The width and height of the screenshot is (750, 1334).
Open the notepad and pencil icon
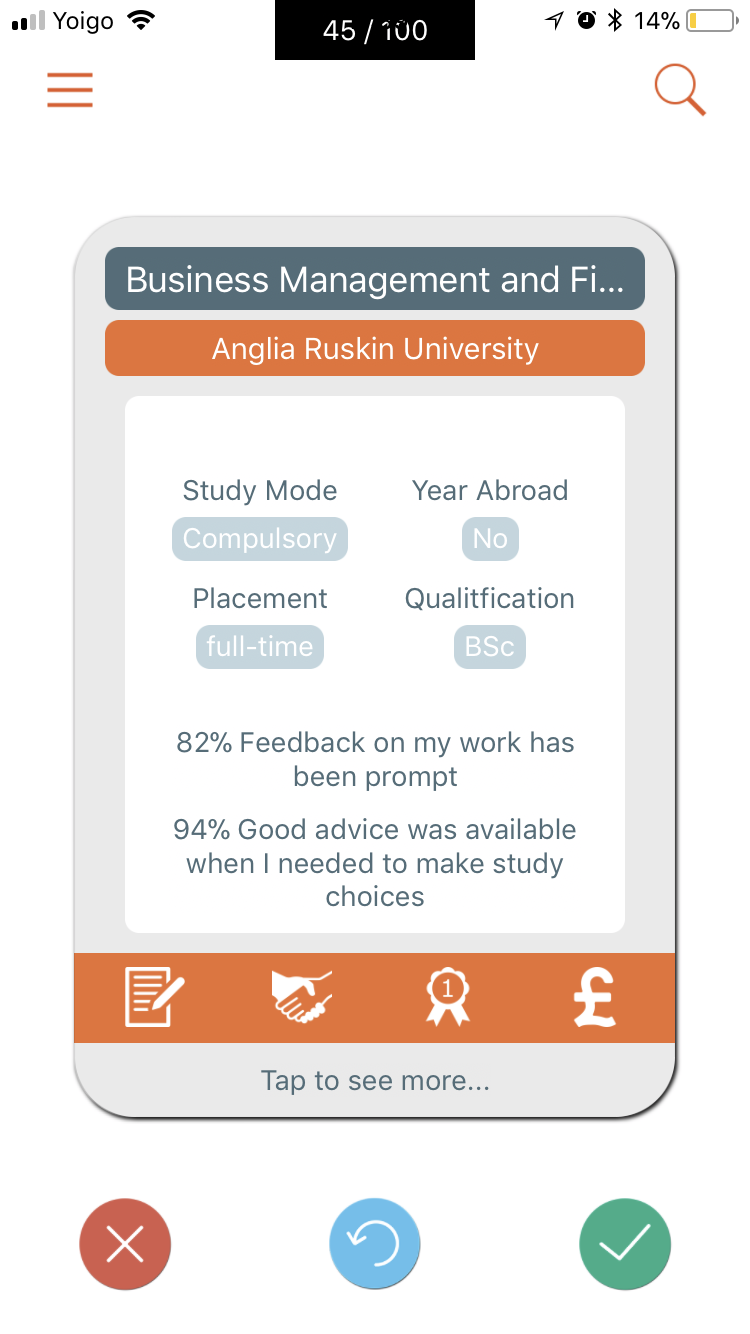[x=155, y=997]
